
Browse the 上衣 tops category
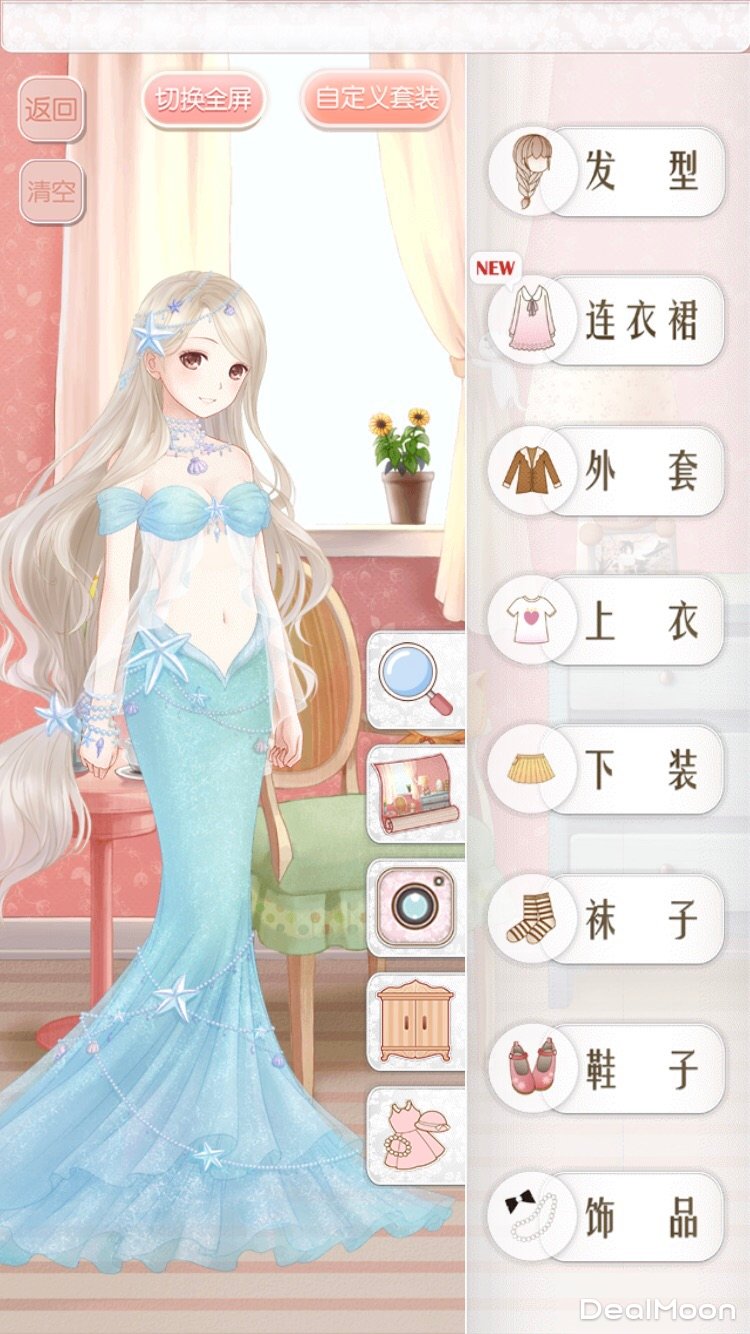pos(608,620)
